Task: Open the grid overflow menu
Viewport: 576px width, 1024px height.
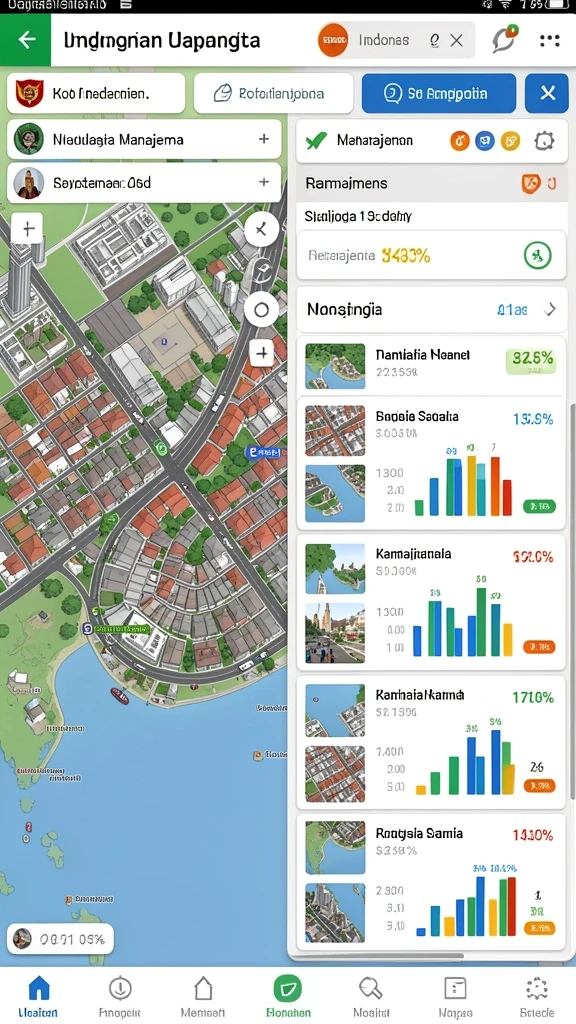Action: (550, 40)
